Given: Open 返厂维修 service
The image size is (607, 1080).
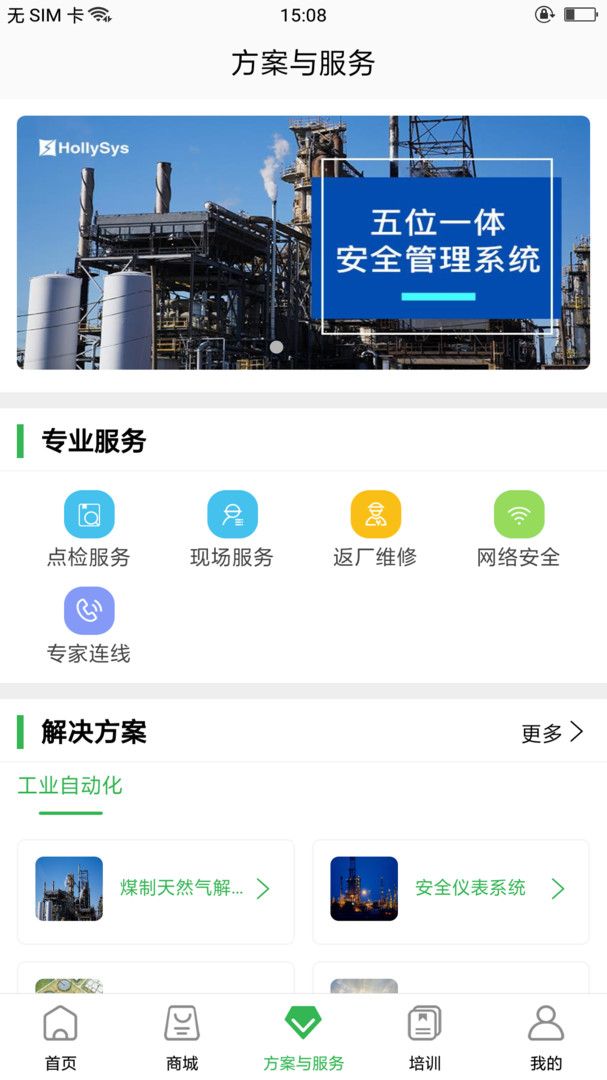Looking at the screenshot, I should coord(375,530).
